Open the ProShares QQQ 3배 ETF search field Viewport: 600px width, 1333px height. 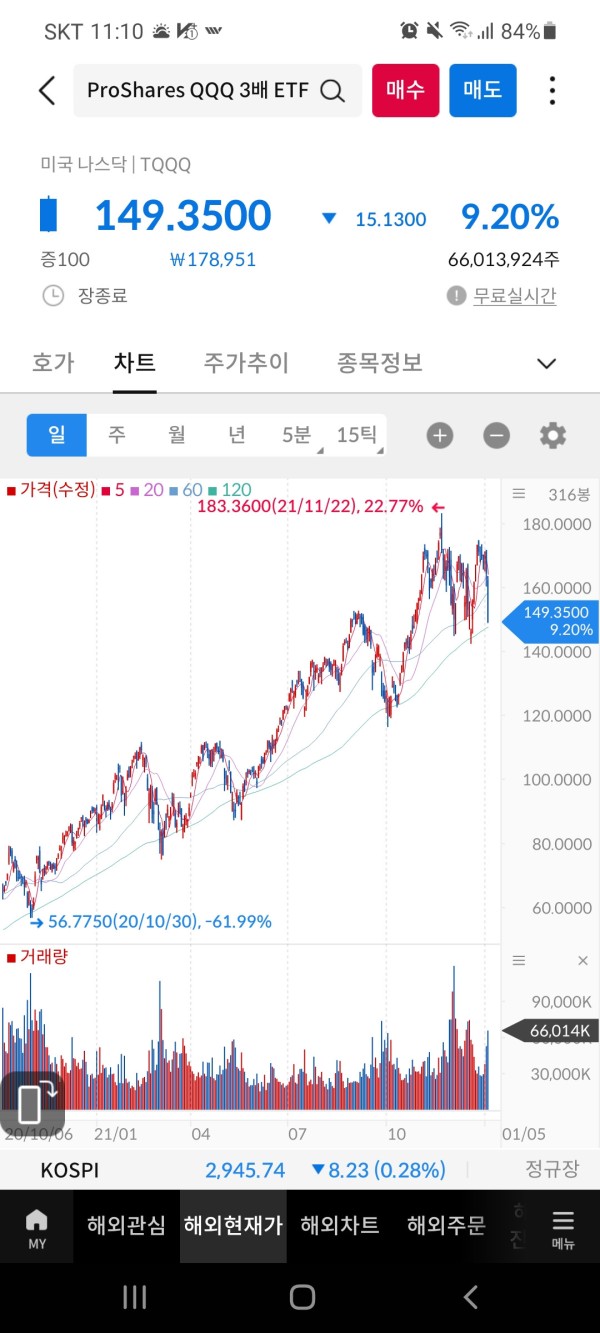[216, 91]
